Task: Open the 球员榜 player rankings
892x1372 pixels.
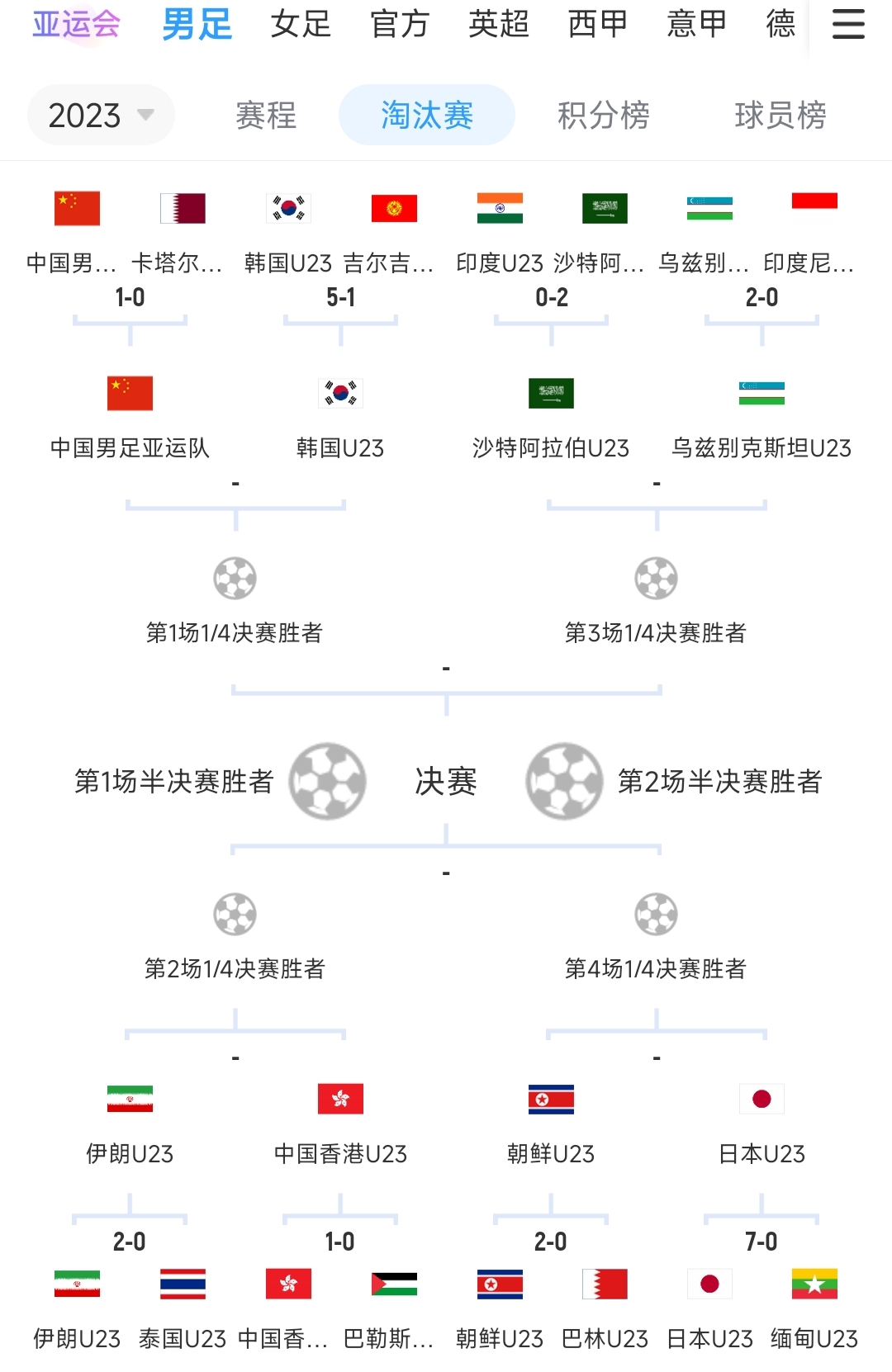Action: tap(780, 115)
